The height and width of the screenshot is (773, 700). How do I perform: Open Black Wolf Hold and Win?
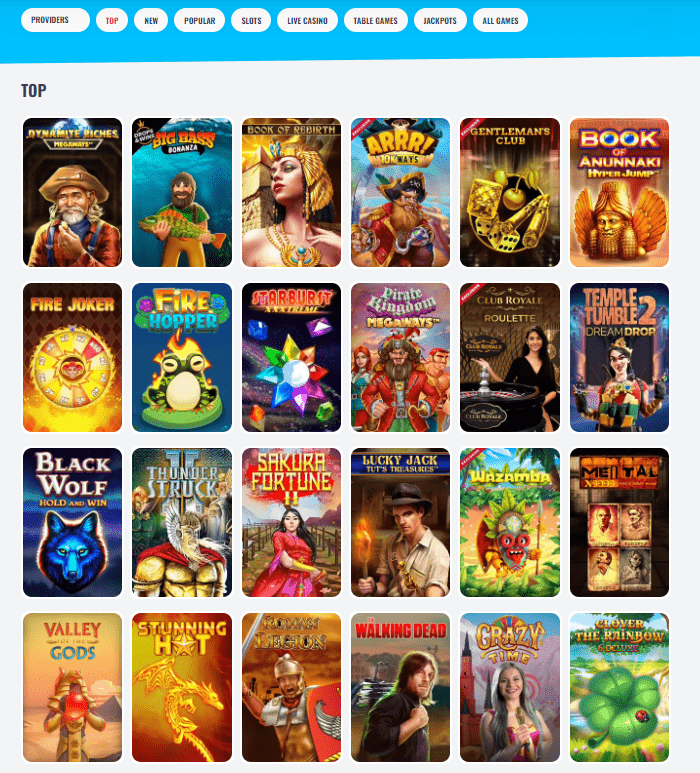tap(72, 522)
